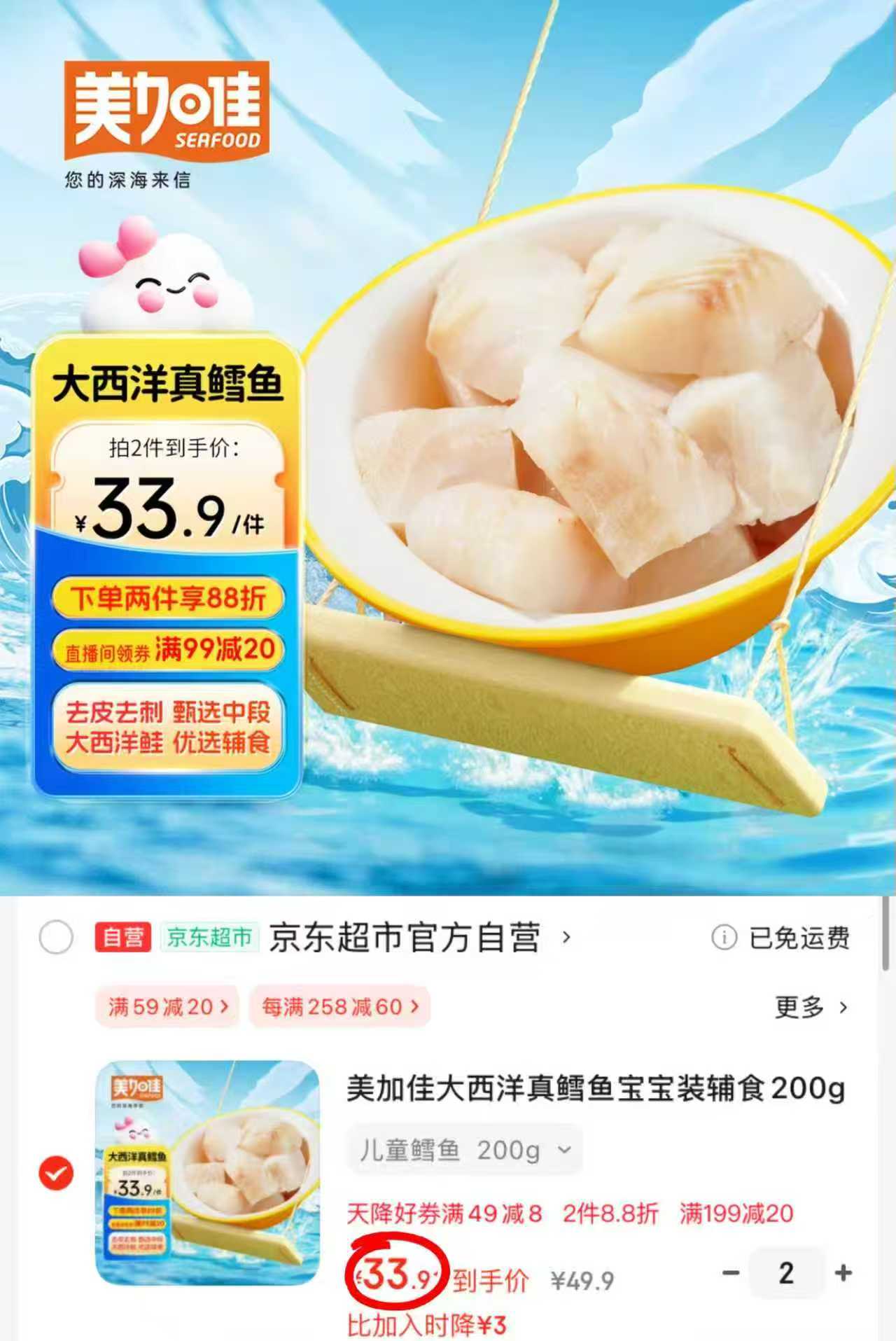View the 每满258减60 coupon

coord(341,1006)
